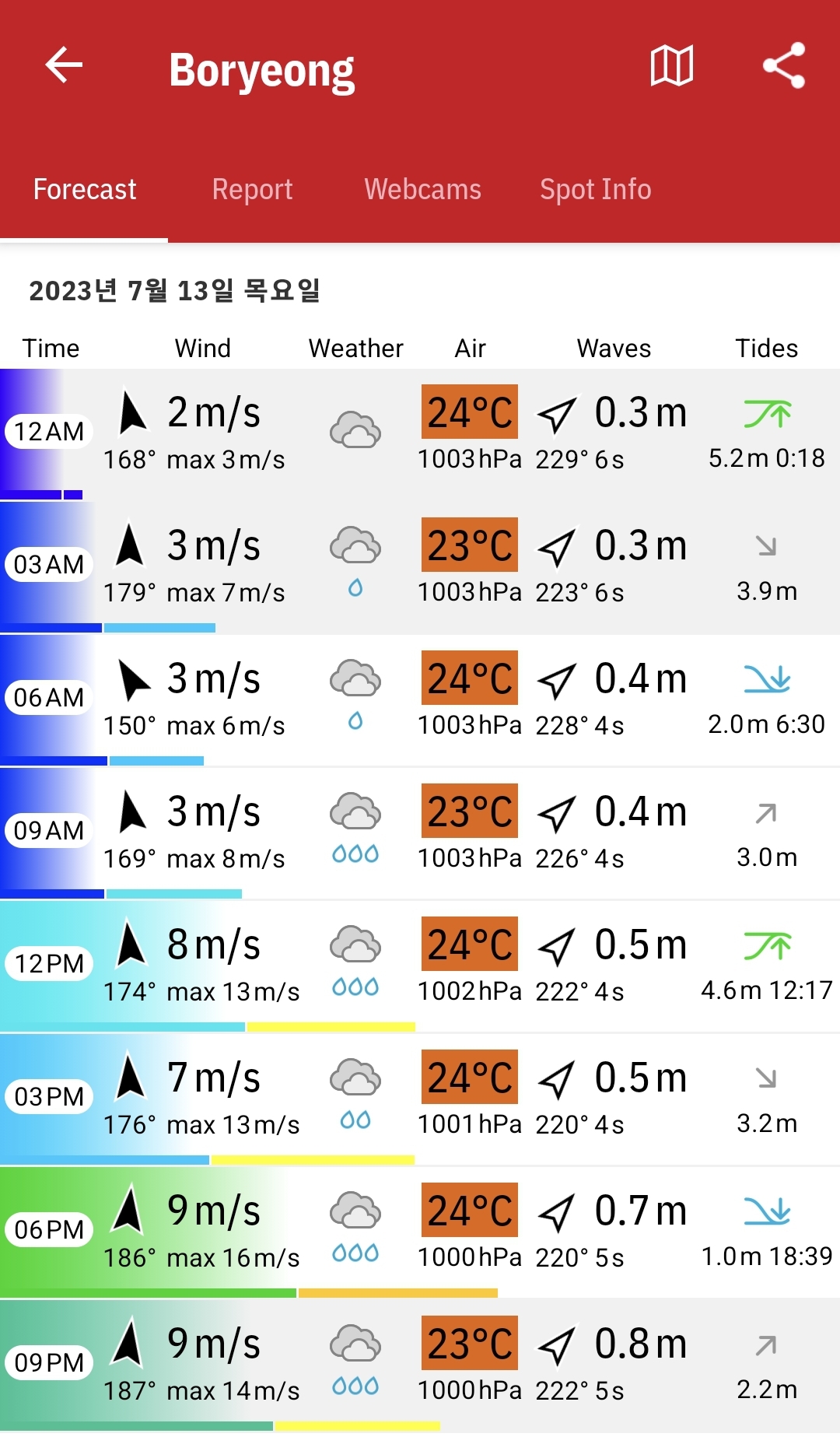Select the Forecast tab
Viewport: 840px width, 1437px height.
click(84, 189)
